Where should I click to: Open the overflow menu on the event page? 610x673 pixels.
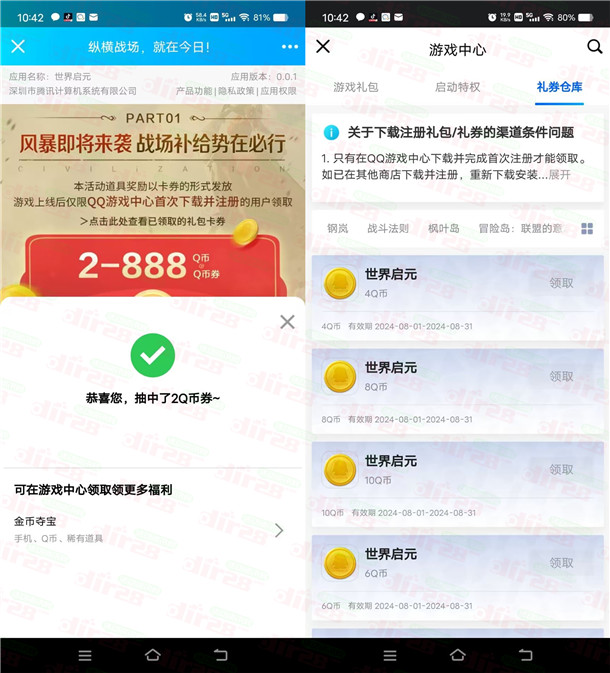click(289, 47)
